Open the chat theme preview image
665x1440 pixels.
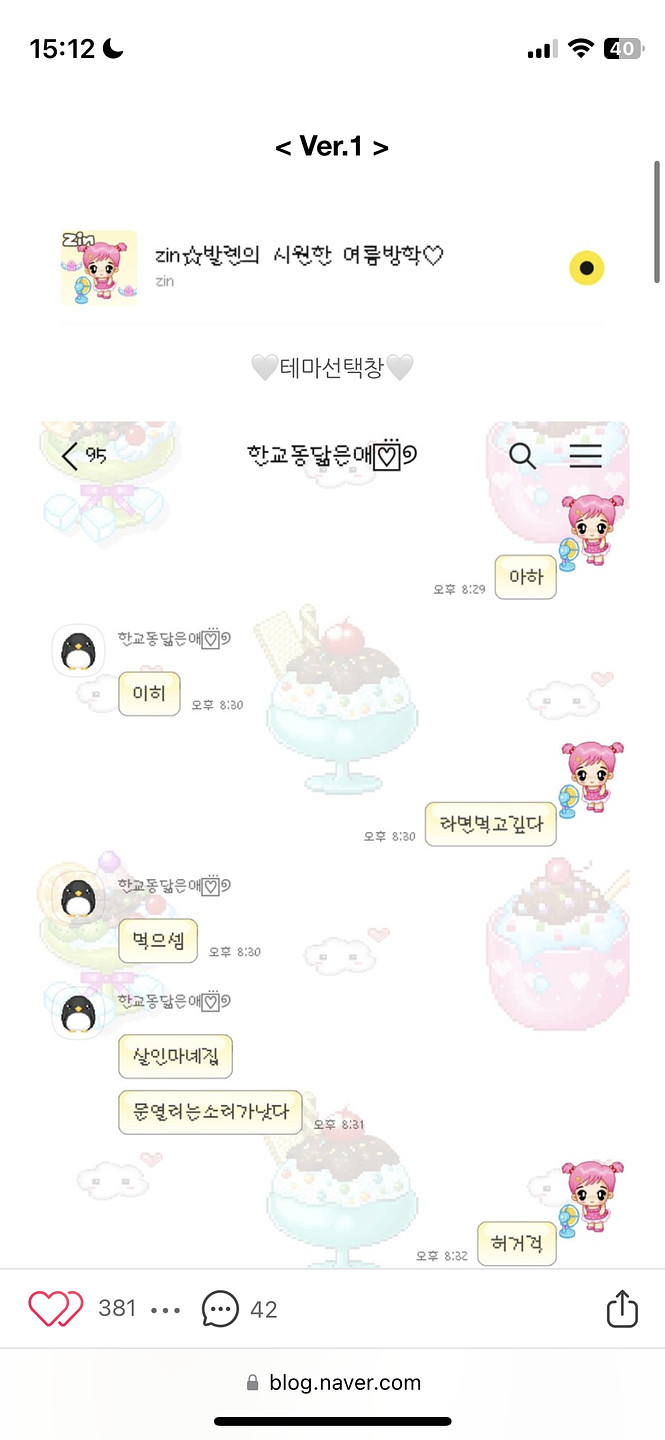[x=332, y=840]
